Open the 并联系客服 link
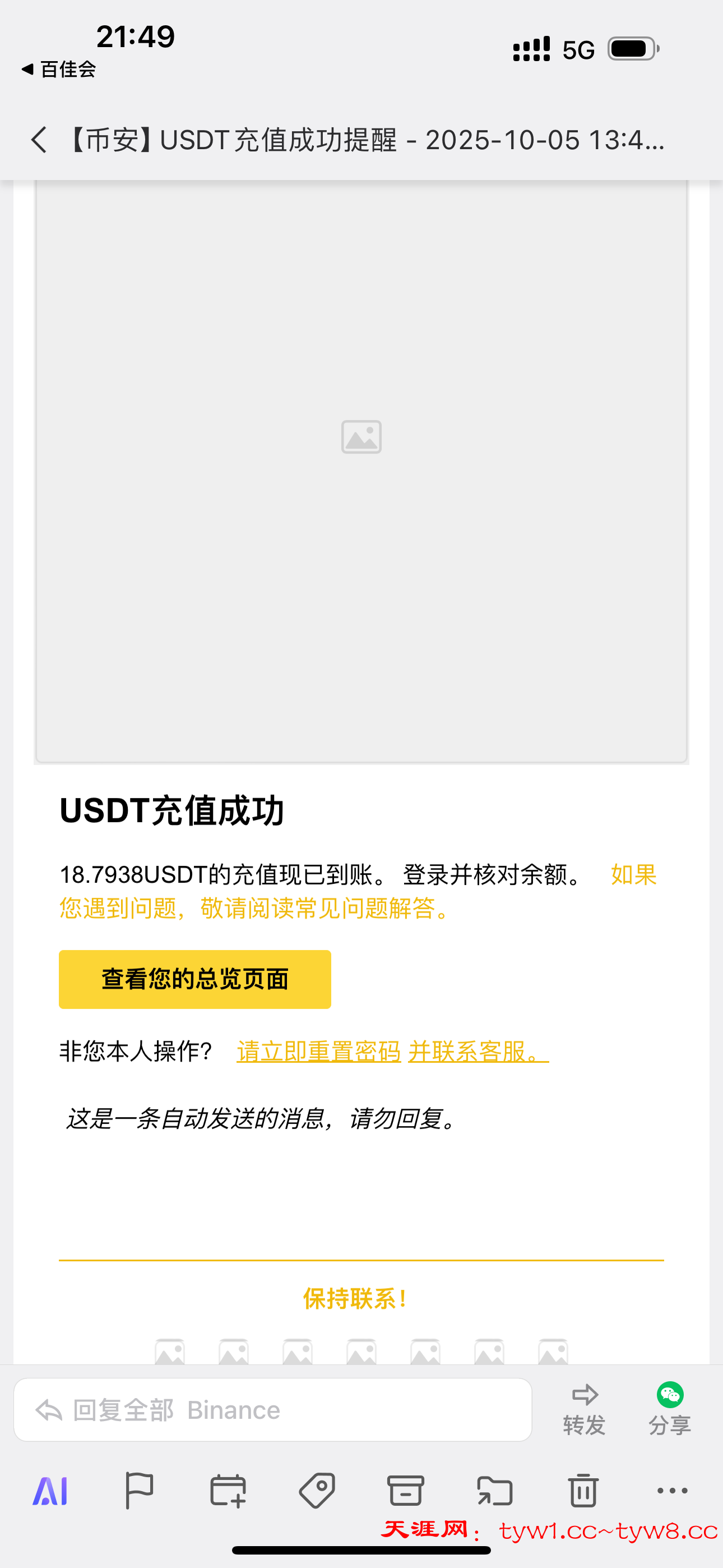This screenshot has height=1568, width=723. point(478,1051)
